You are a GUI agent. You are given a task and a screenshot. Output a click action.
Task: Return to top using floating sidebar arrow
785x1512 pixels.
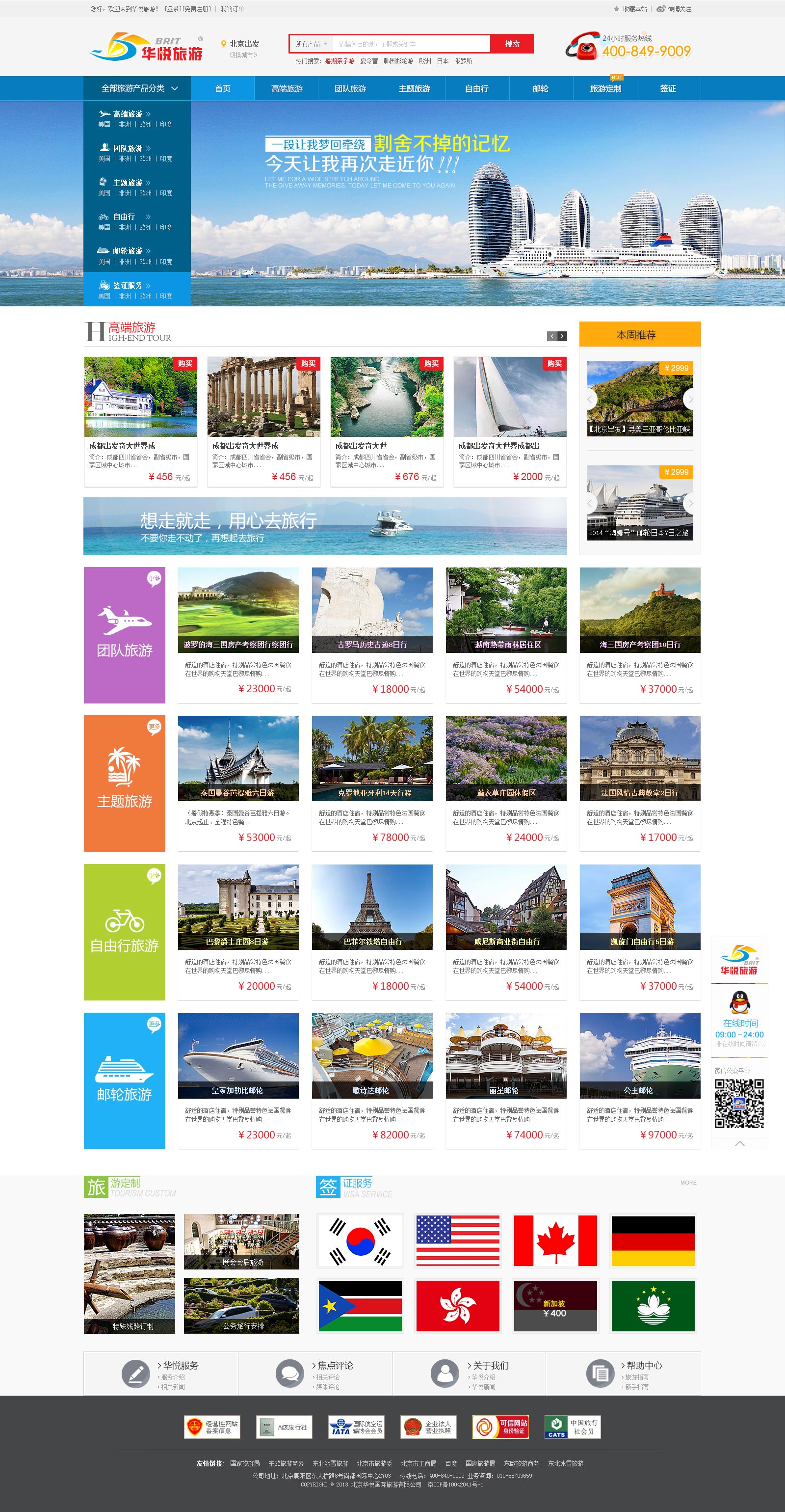739,1143
